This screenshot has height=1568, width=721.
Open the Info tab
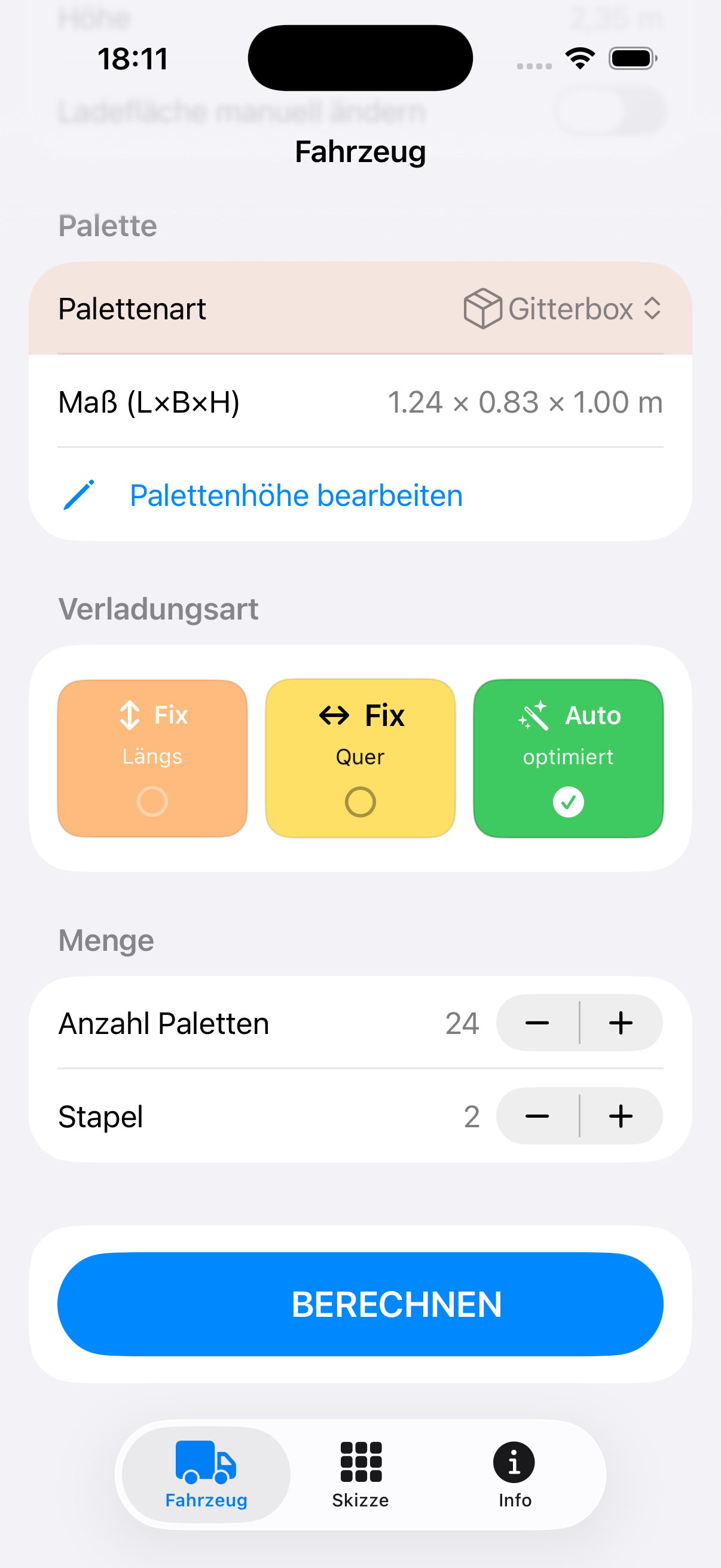click(x=515, y=1474)
